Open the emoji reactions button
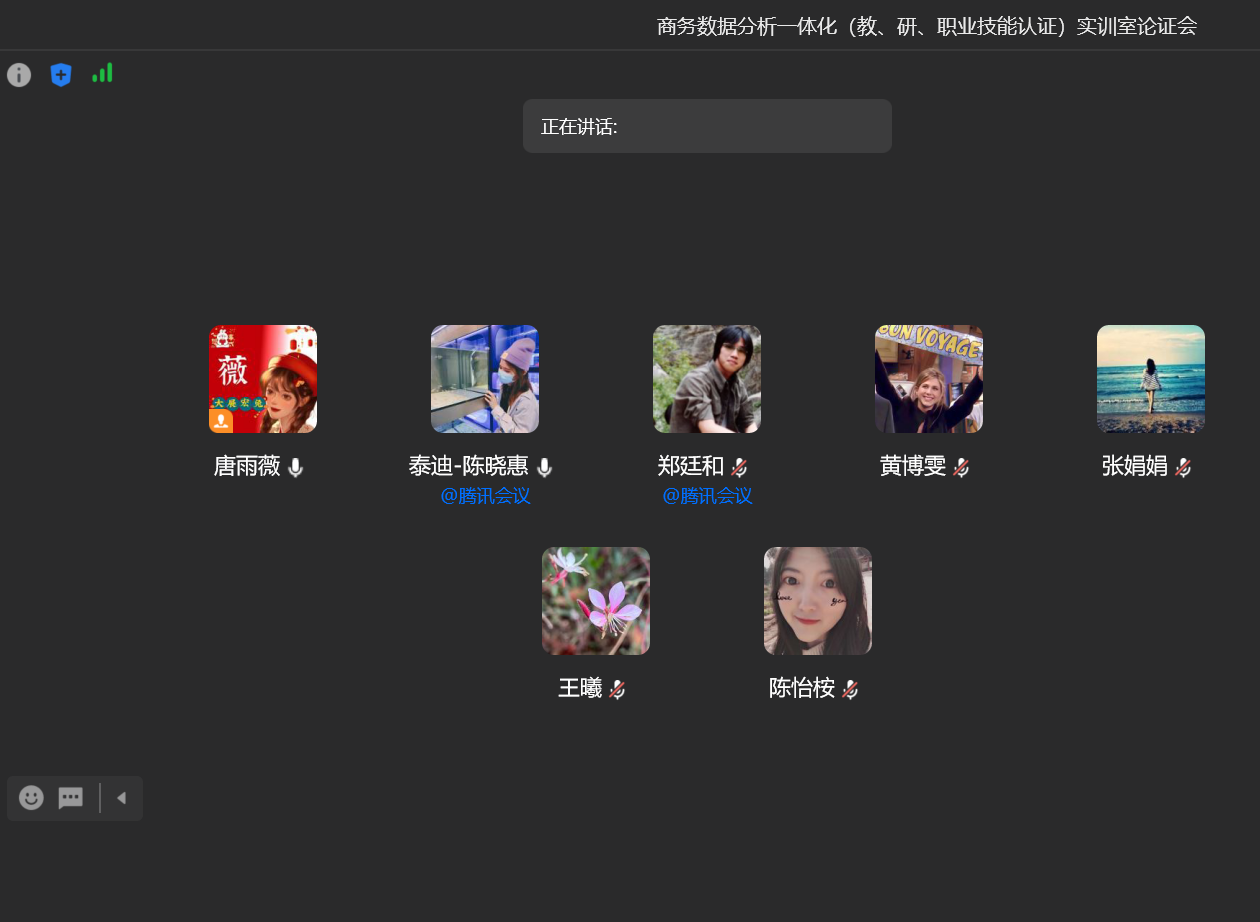 point(31,798)
